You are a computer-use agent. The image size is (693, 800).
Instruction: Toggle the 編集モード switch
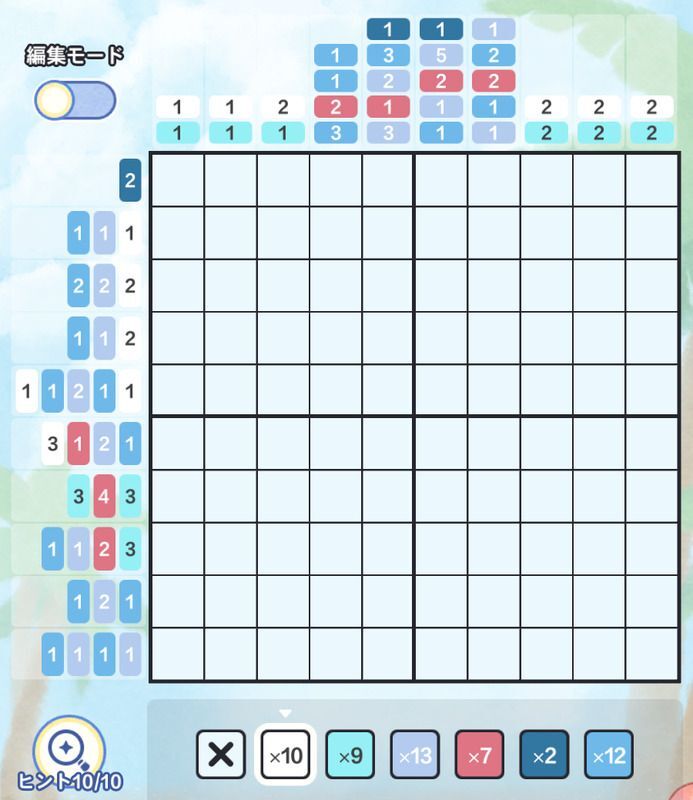(75, 100)
